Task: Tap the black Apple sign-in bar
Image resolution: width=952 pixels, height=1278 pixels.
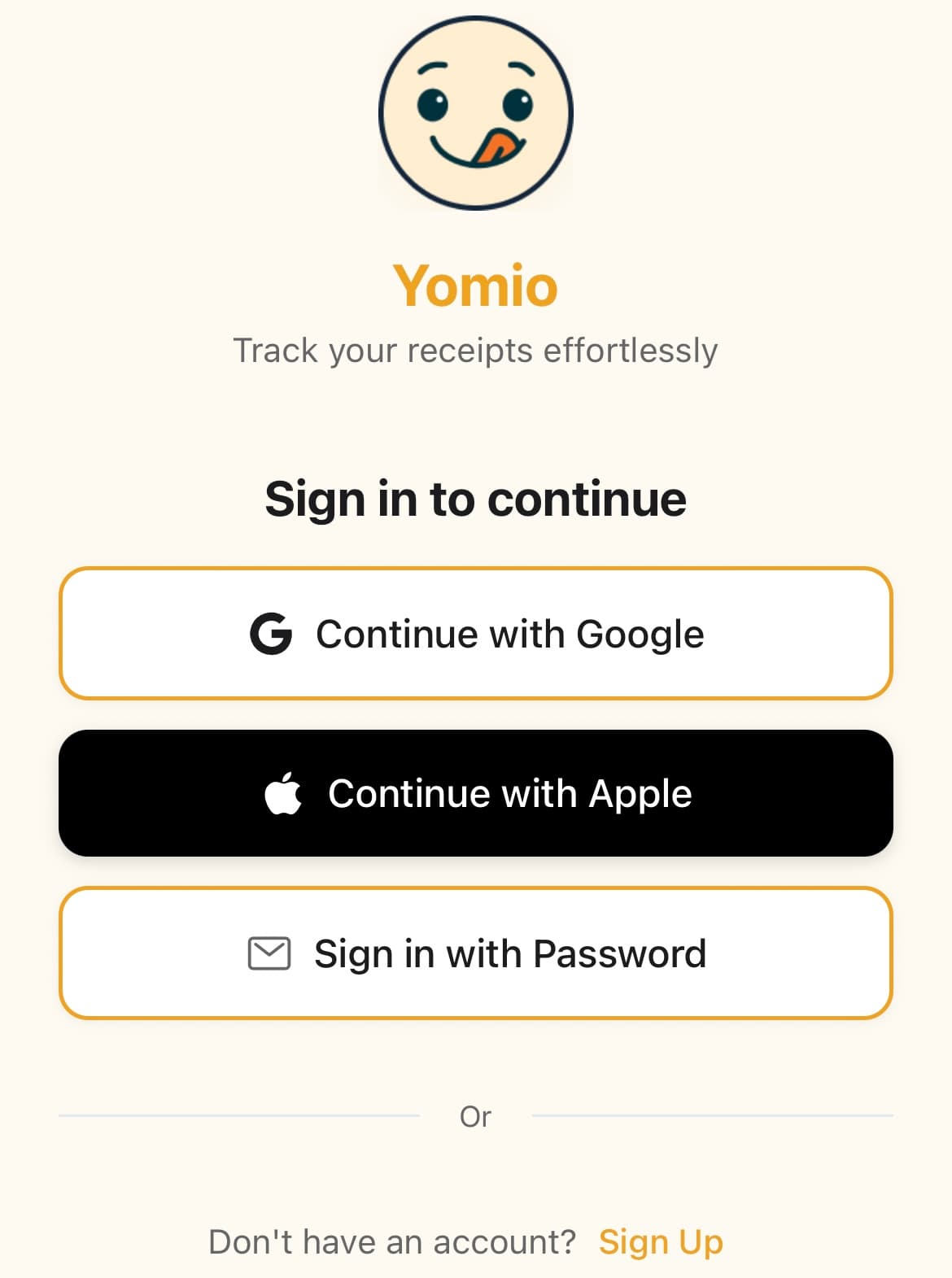Action: coord(476,792)
